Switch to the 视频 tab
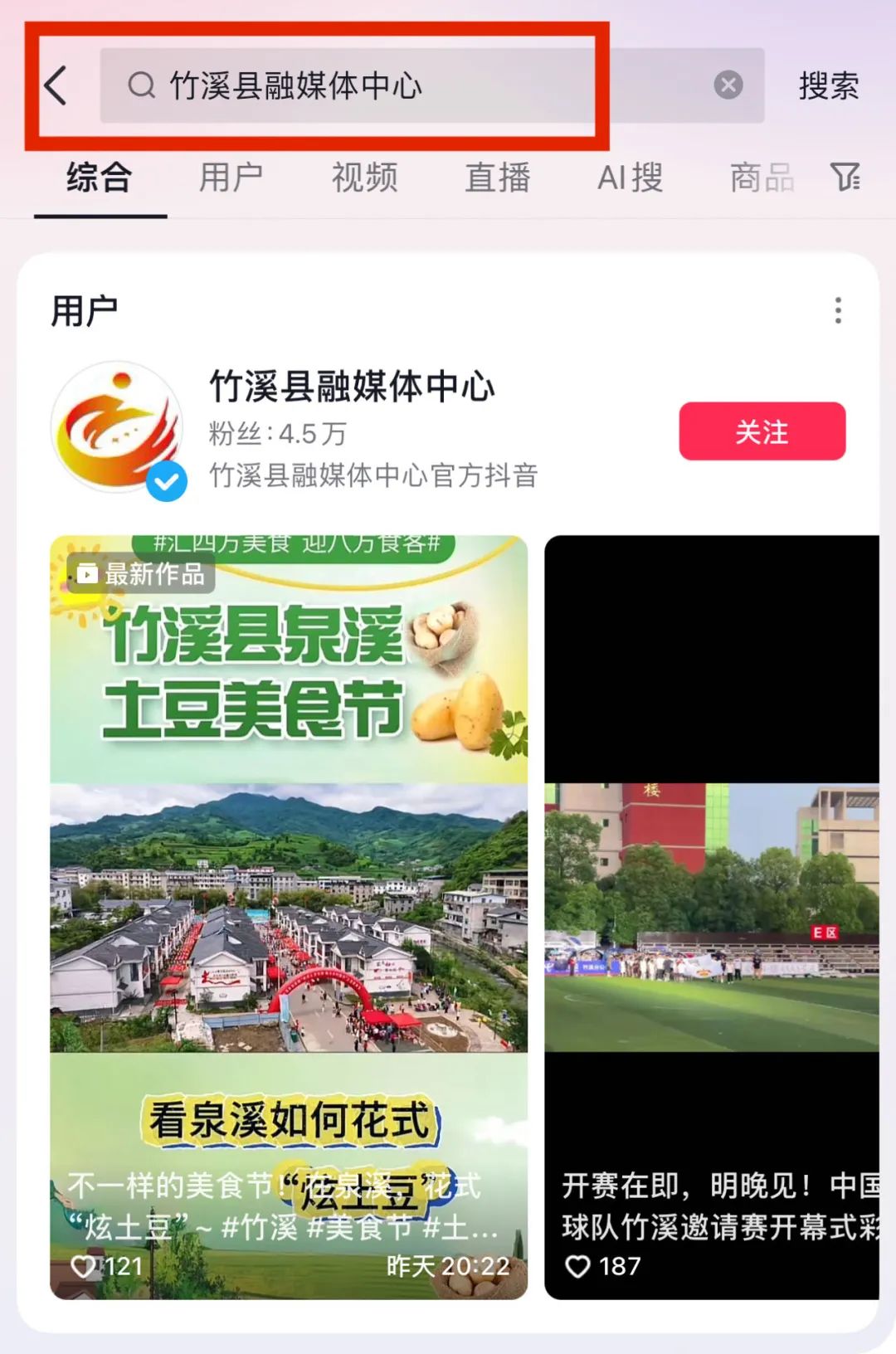This screenshot has height=1354, width=896. click(x=364, y=178)
